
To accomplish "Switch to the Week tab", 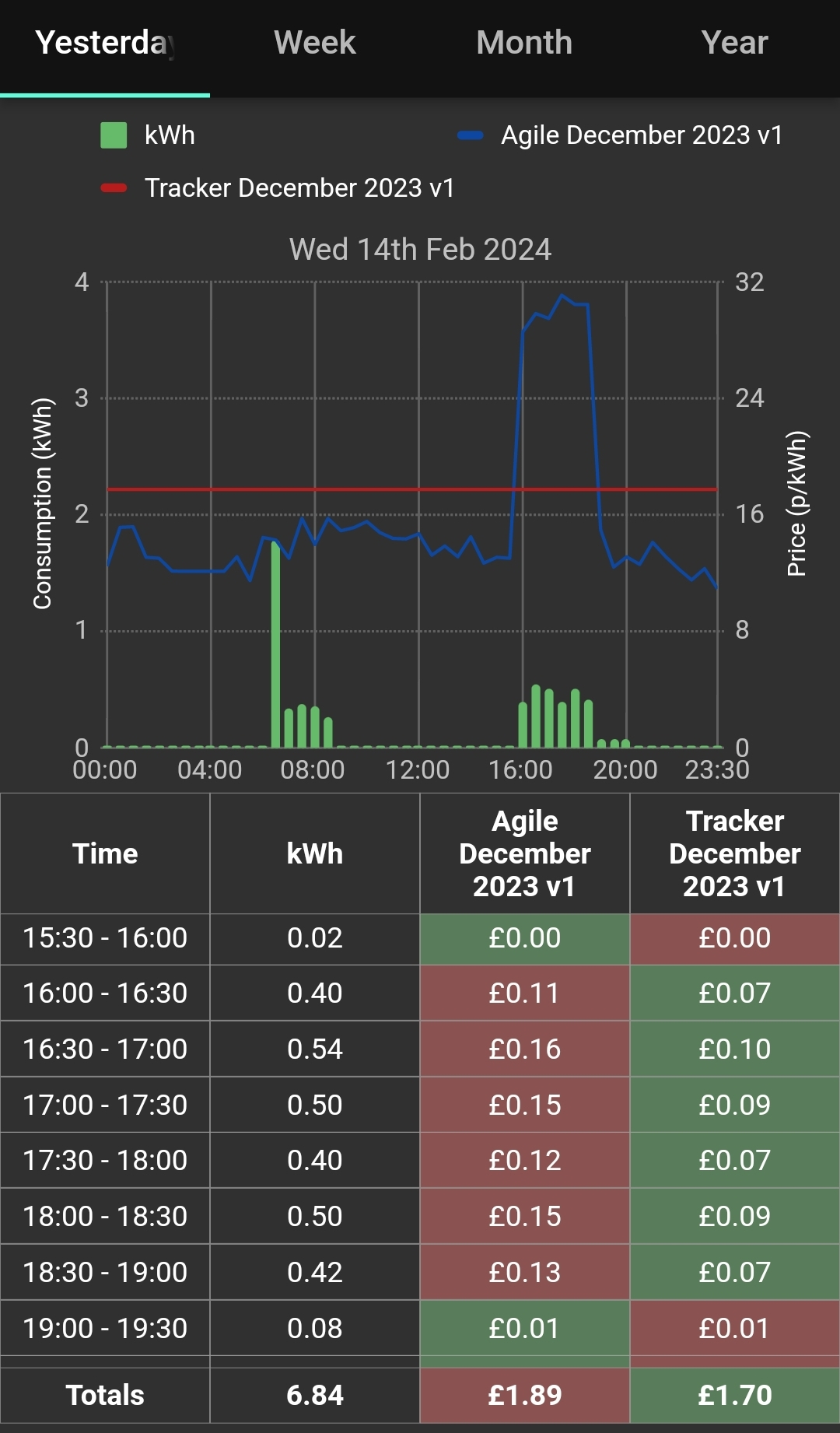I will (x=314, y=44).
